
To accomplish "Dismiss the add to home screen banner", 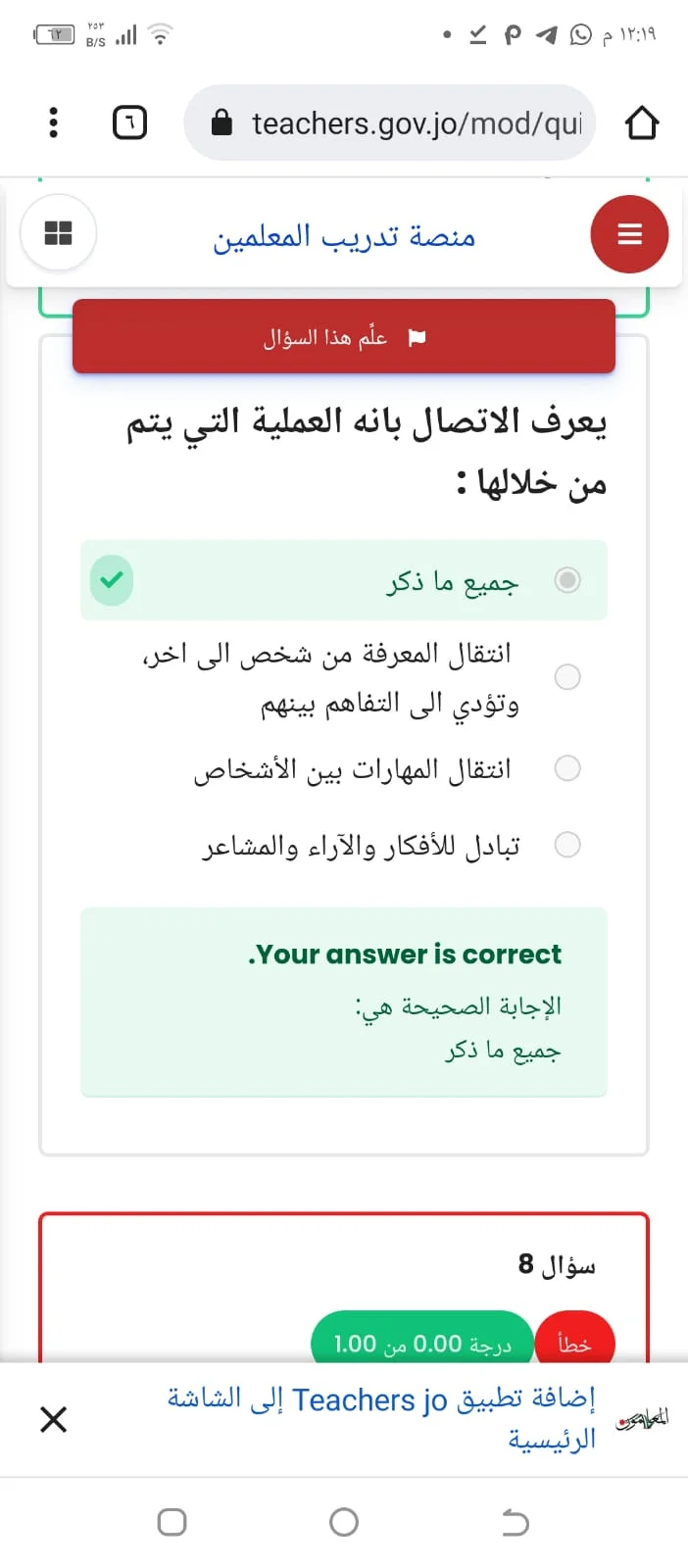I will click(54, 1419).
